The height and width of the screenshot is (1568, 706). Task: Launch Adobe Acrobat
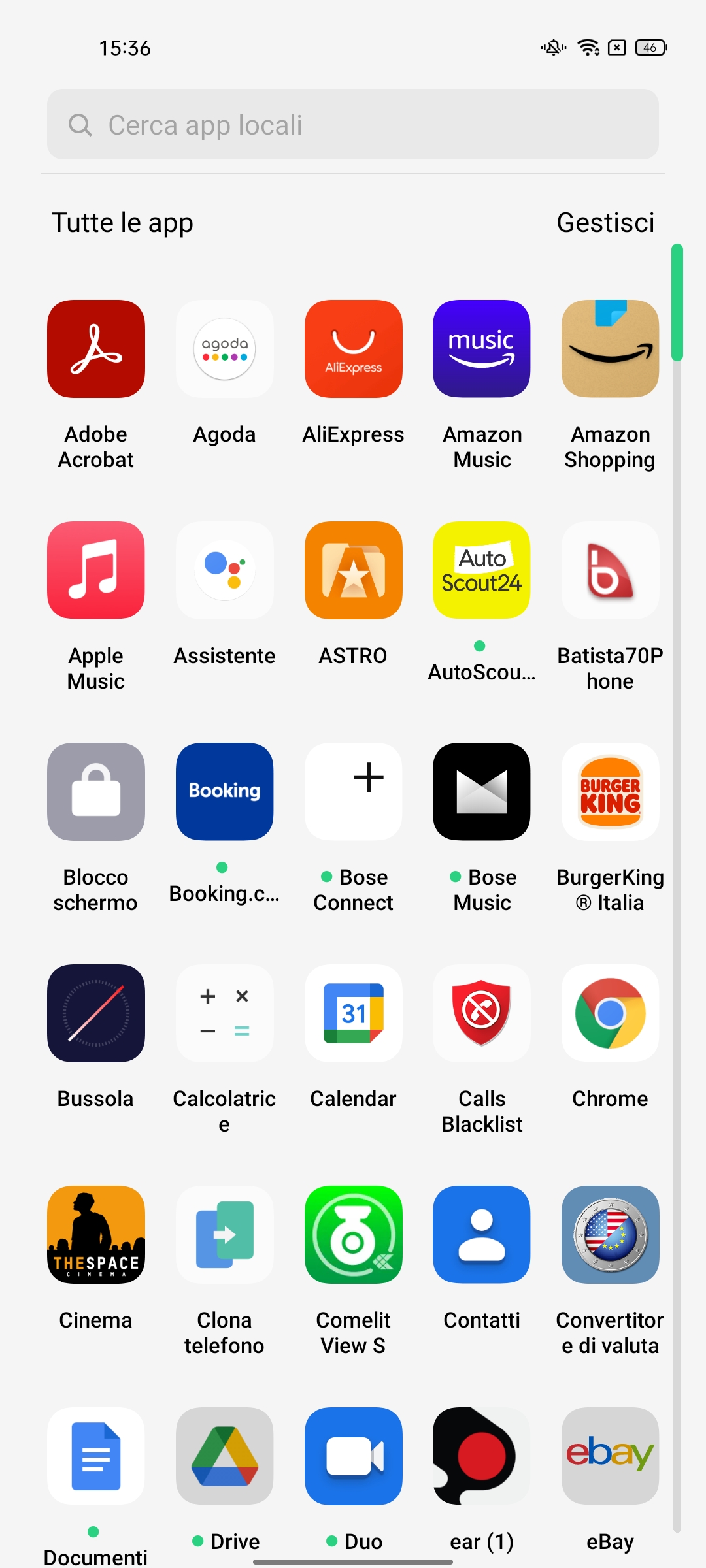click(96, 349)
